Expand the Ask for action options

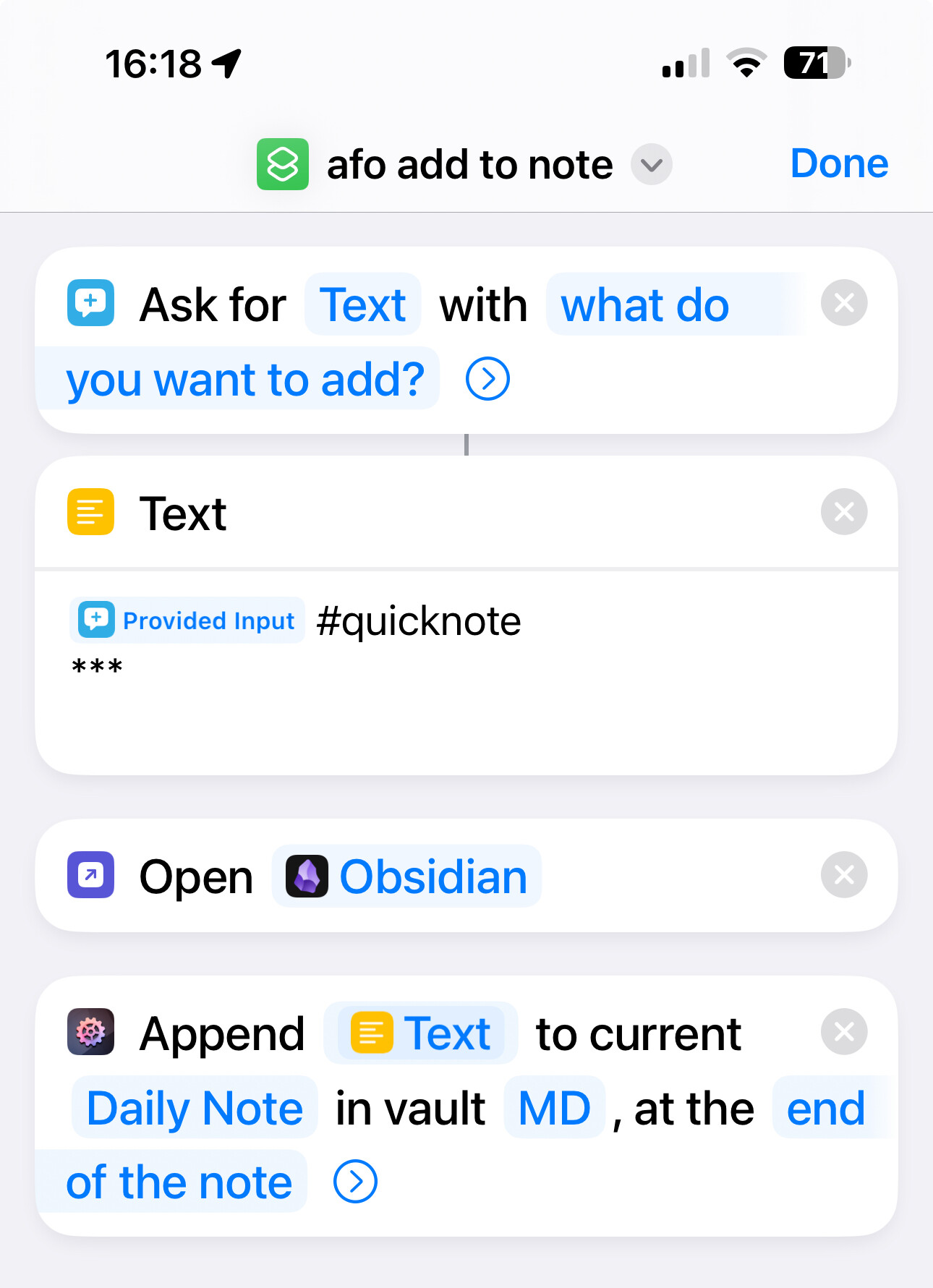click(x=487, y=379)
